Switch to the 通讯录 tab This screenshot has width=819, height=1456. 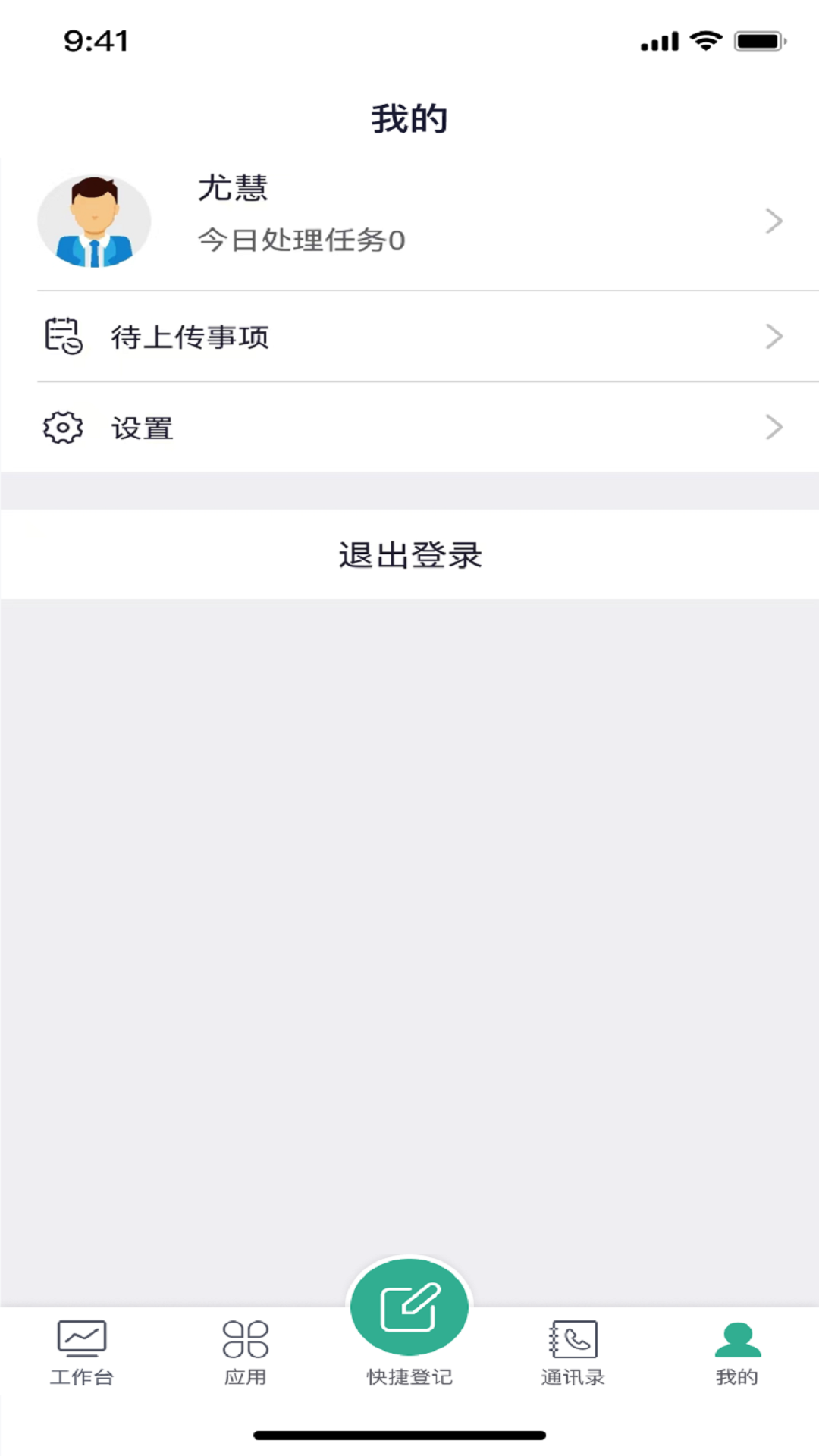573,1353
